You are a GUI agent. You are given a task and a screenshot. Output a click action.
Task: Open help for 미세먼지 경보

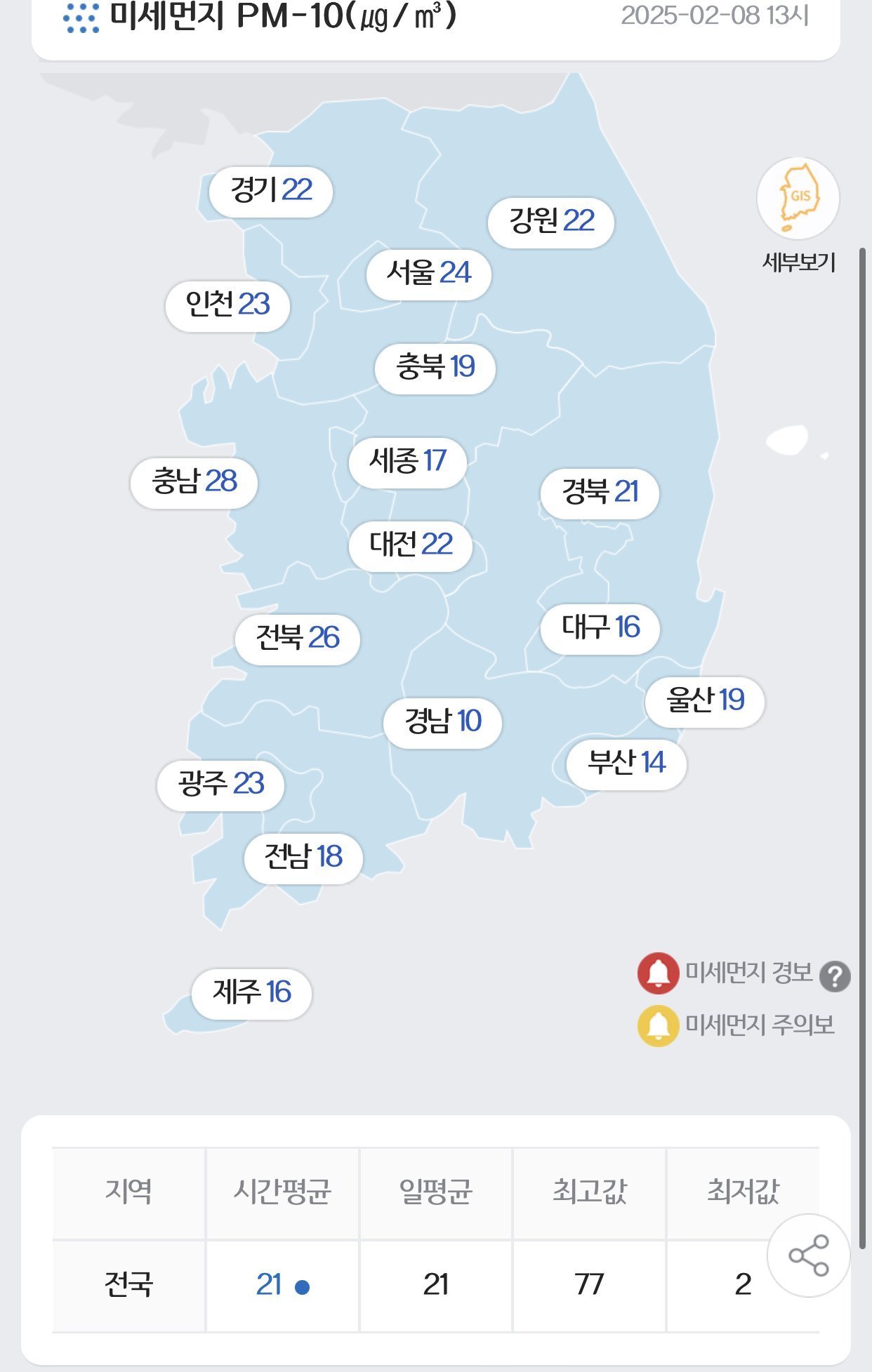click(x=835, y=976)
